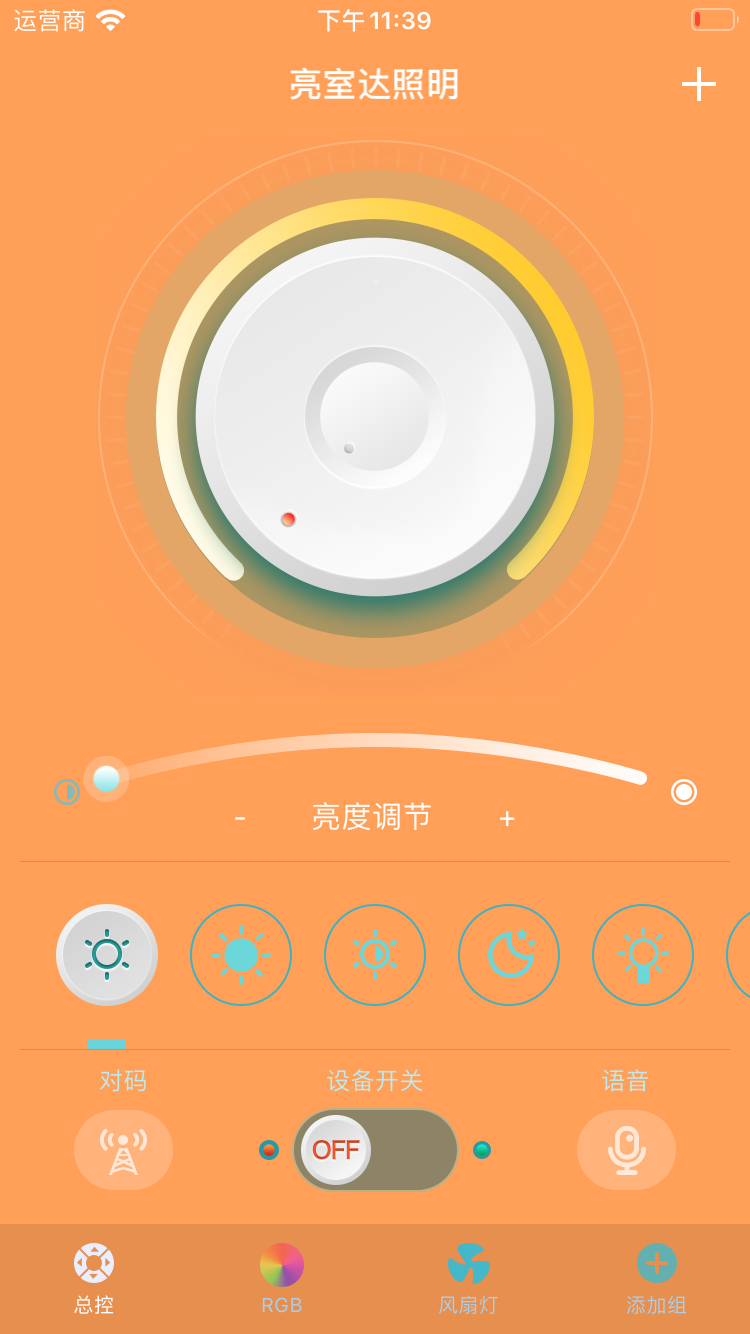The width and height of the screenshot is (750, 1334).
Task: Tap the small blue dot left of the OFF switch
Action: [x=268, y=1150]
